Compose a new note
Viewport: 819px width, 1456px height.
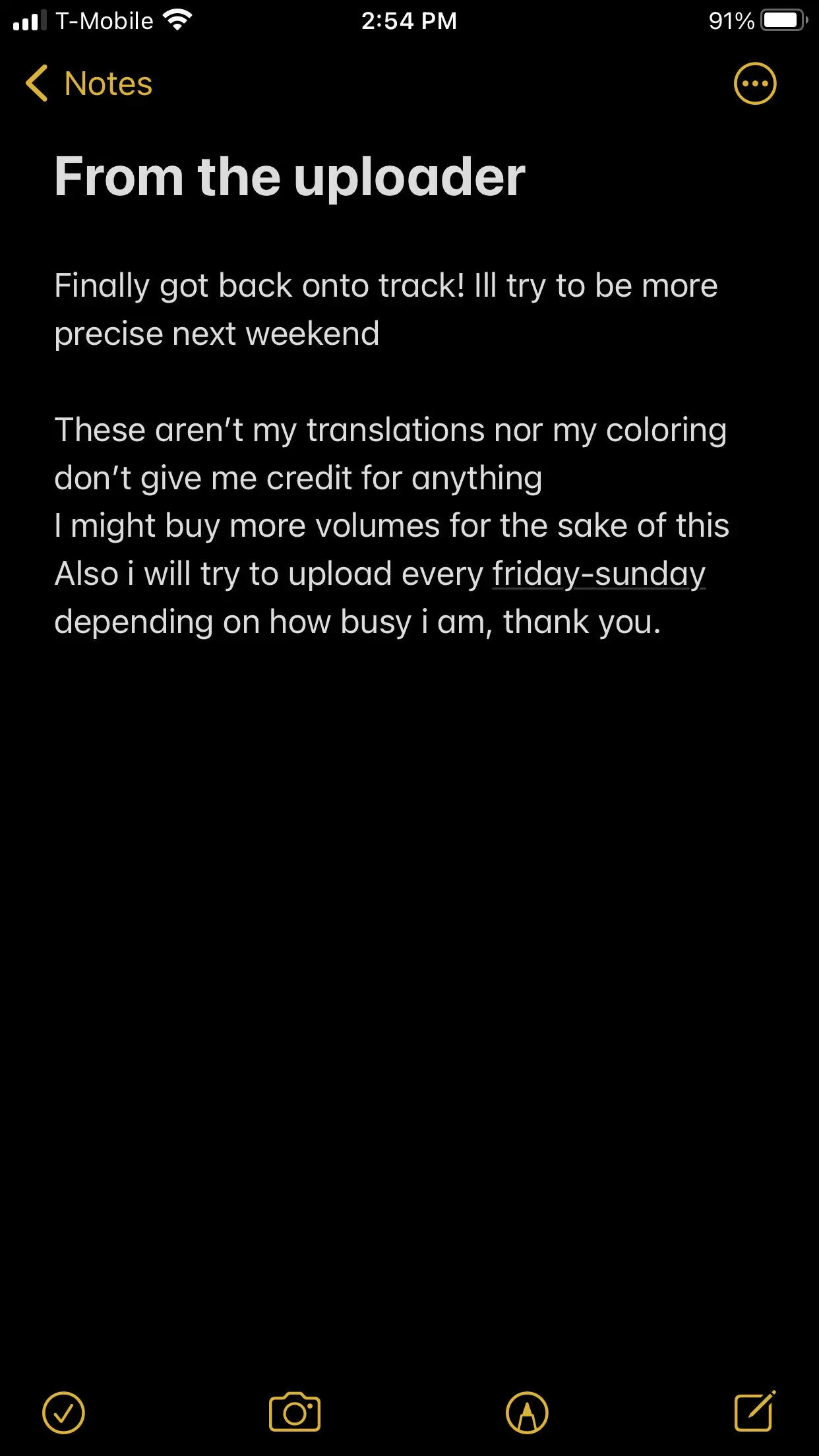755,1411
